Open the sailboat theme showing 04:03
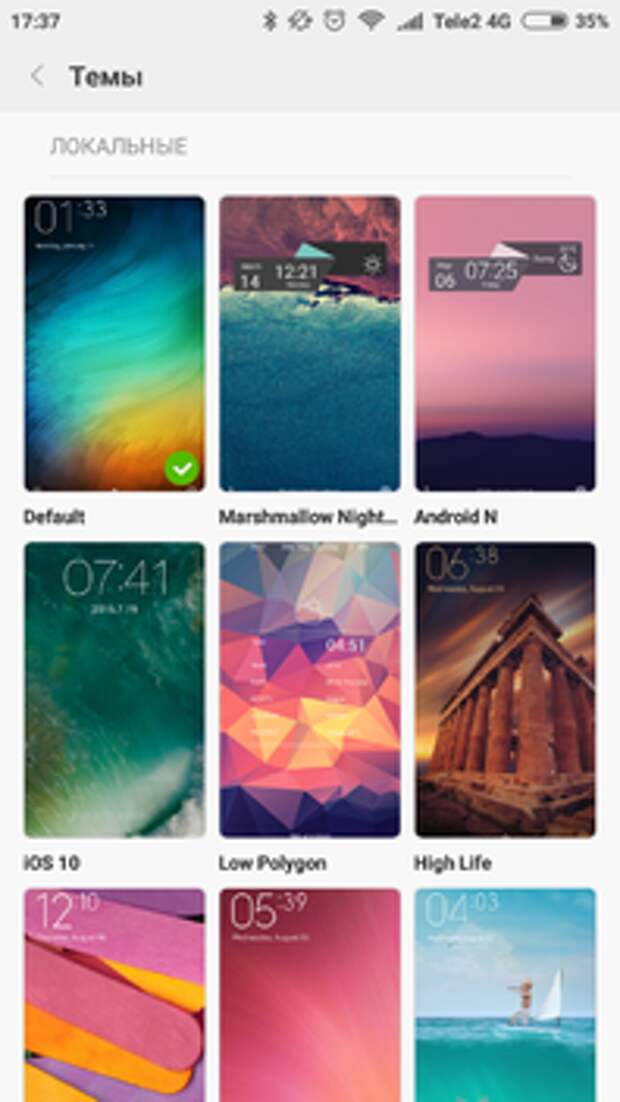620x1102 pixels. [x=505, y=995]
